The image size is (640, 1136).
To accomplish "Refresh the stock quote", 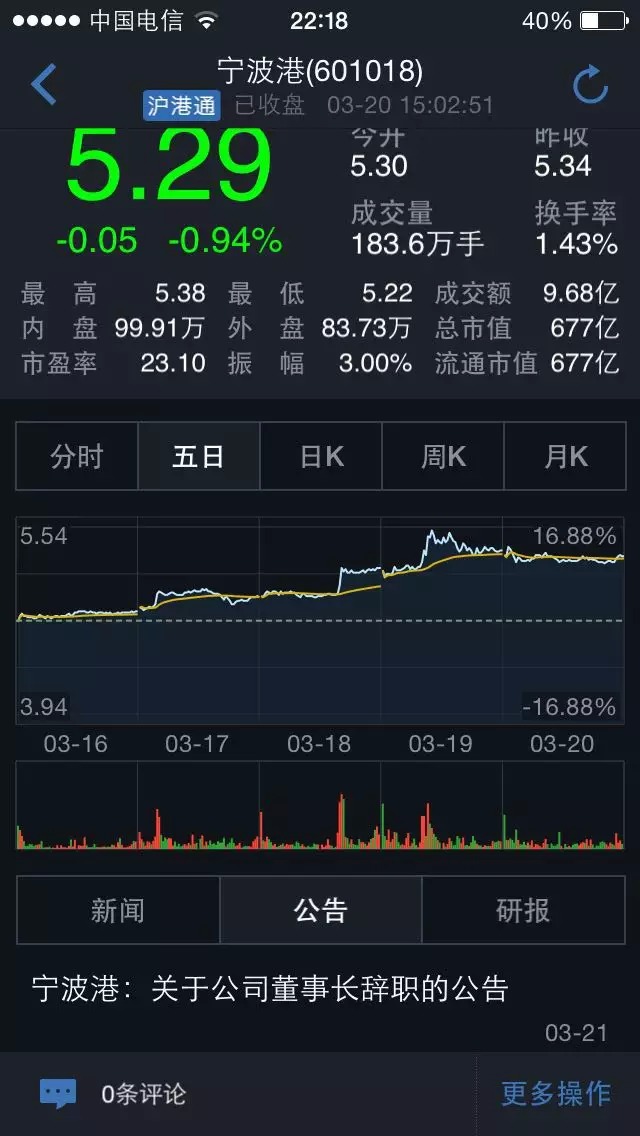I will [590, 84].
